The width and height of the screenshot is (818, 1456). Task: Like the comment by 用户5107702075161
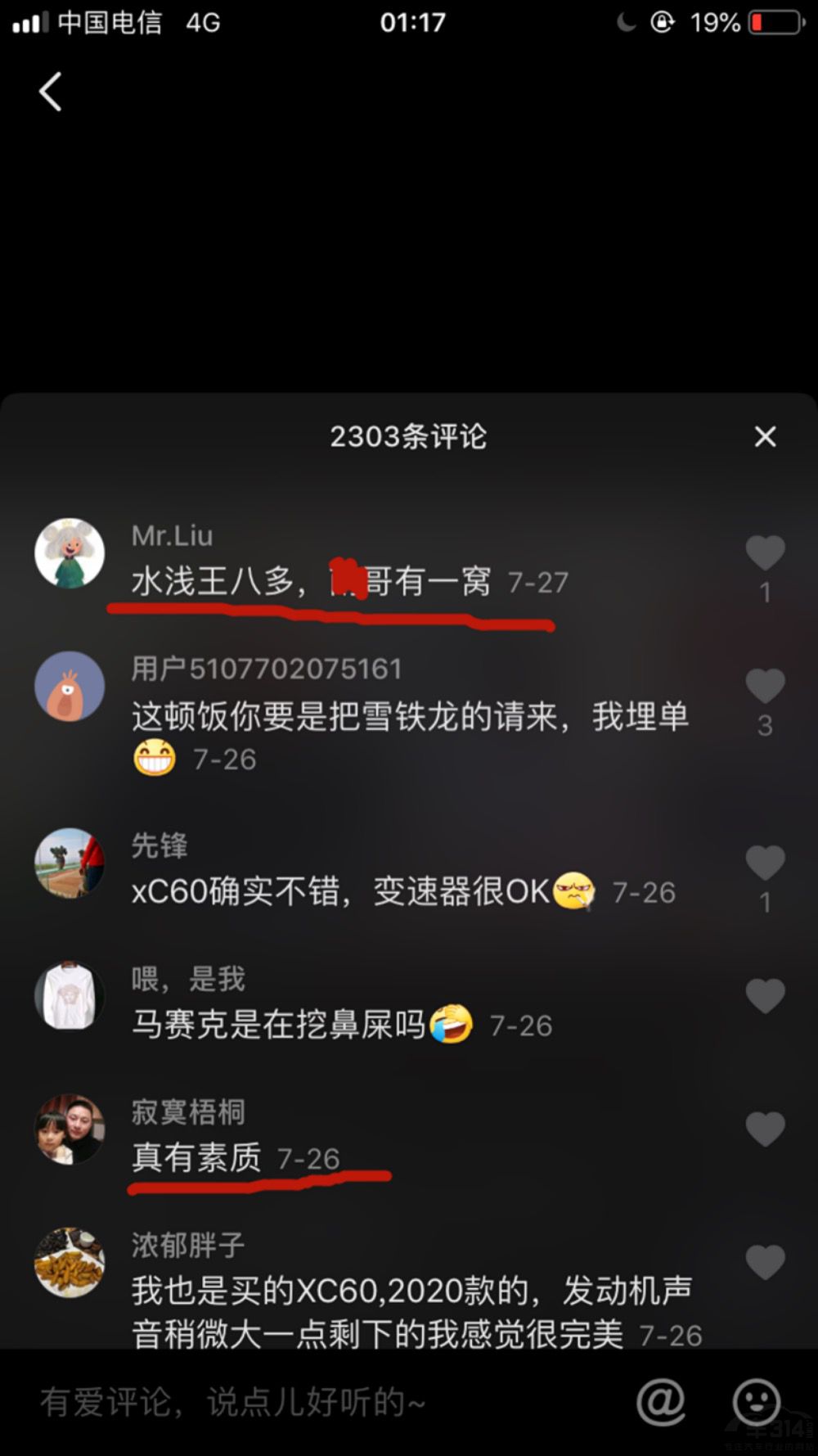pos(765,687)
